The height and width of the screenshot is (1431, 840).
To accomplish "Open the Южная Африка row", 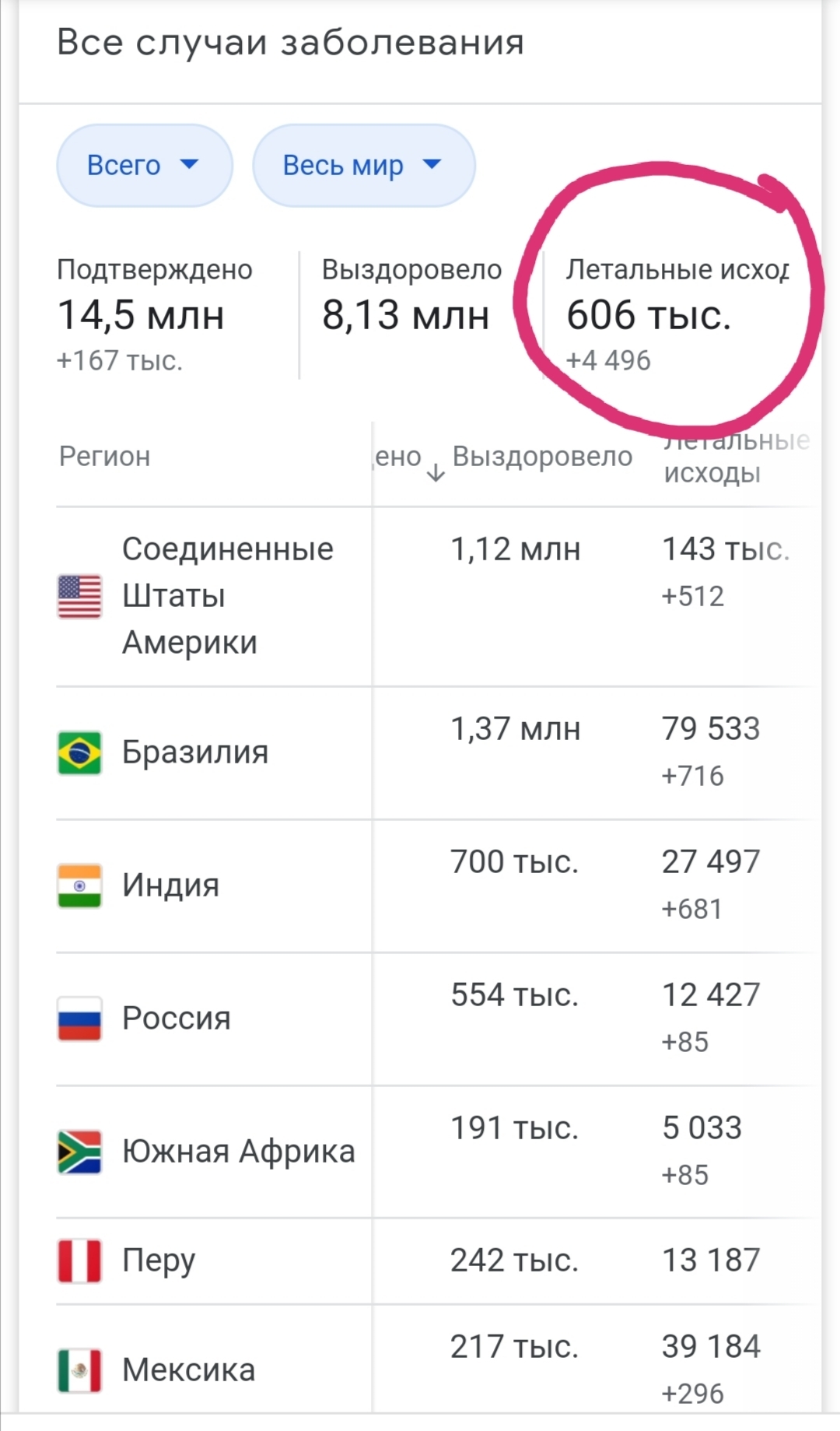I will [237, 1152].
